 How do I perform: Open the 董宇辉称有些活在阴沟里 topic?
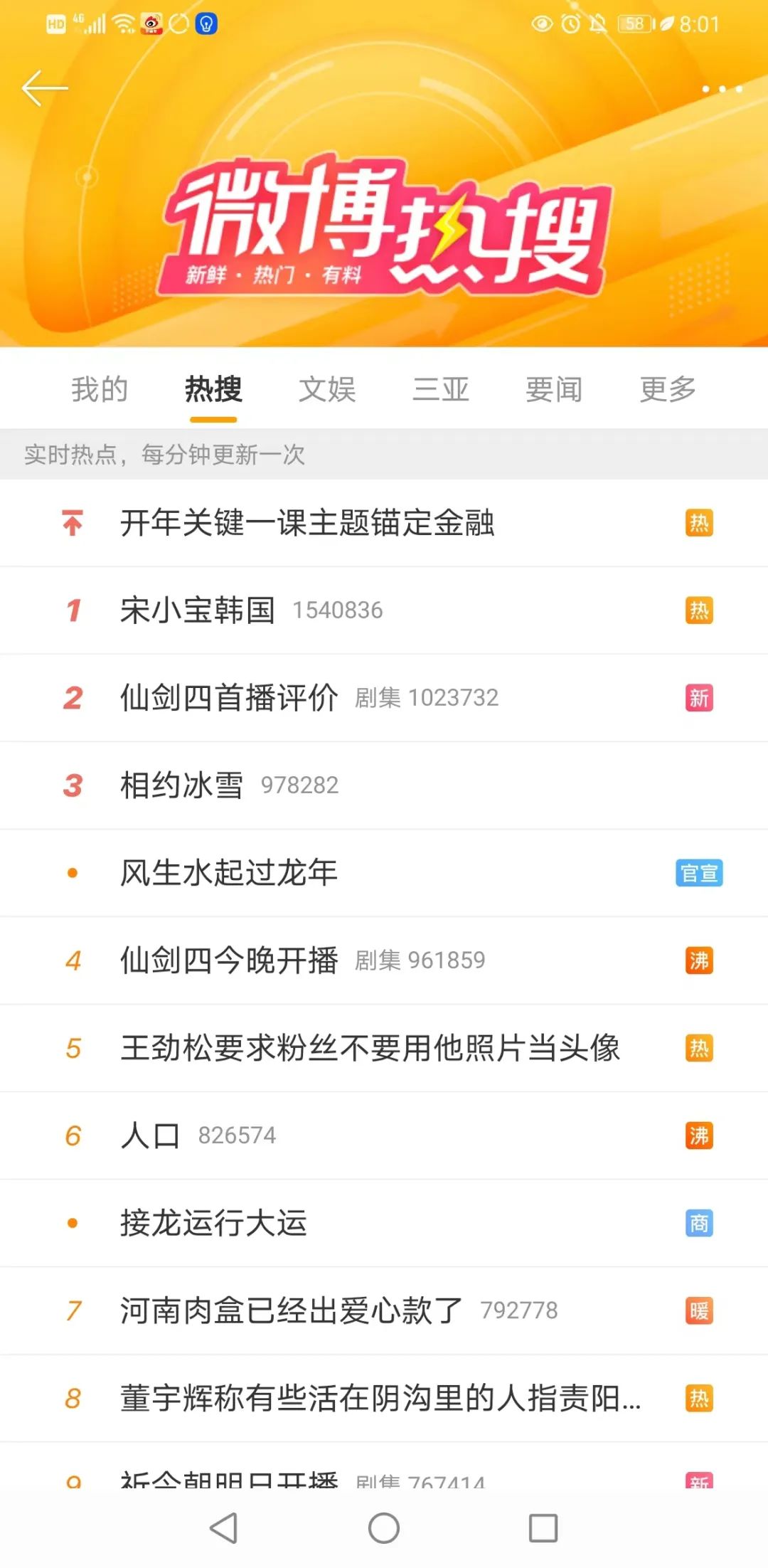click(x=384, y=1398)
